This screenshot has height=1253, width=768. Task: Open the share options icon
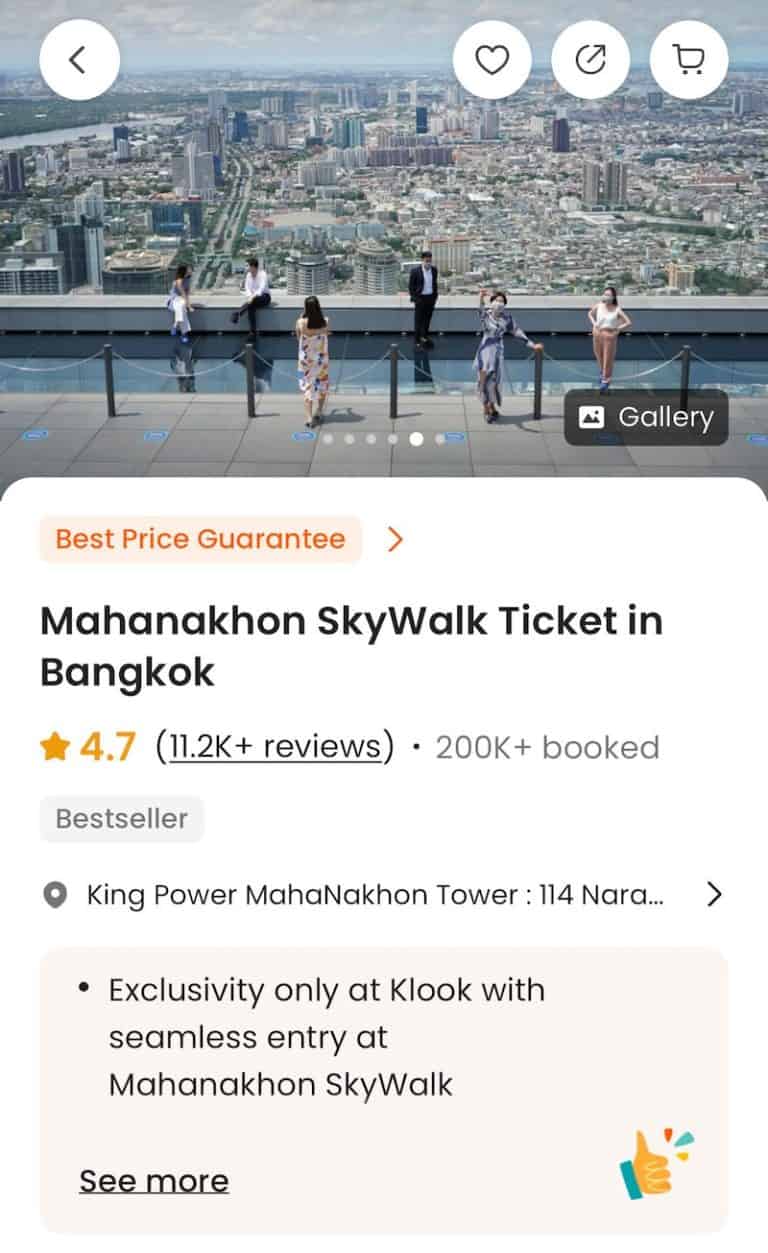(x=591, y=58)
